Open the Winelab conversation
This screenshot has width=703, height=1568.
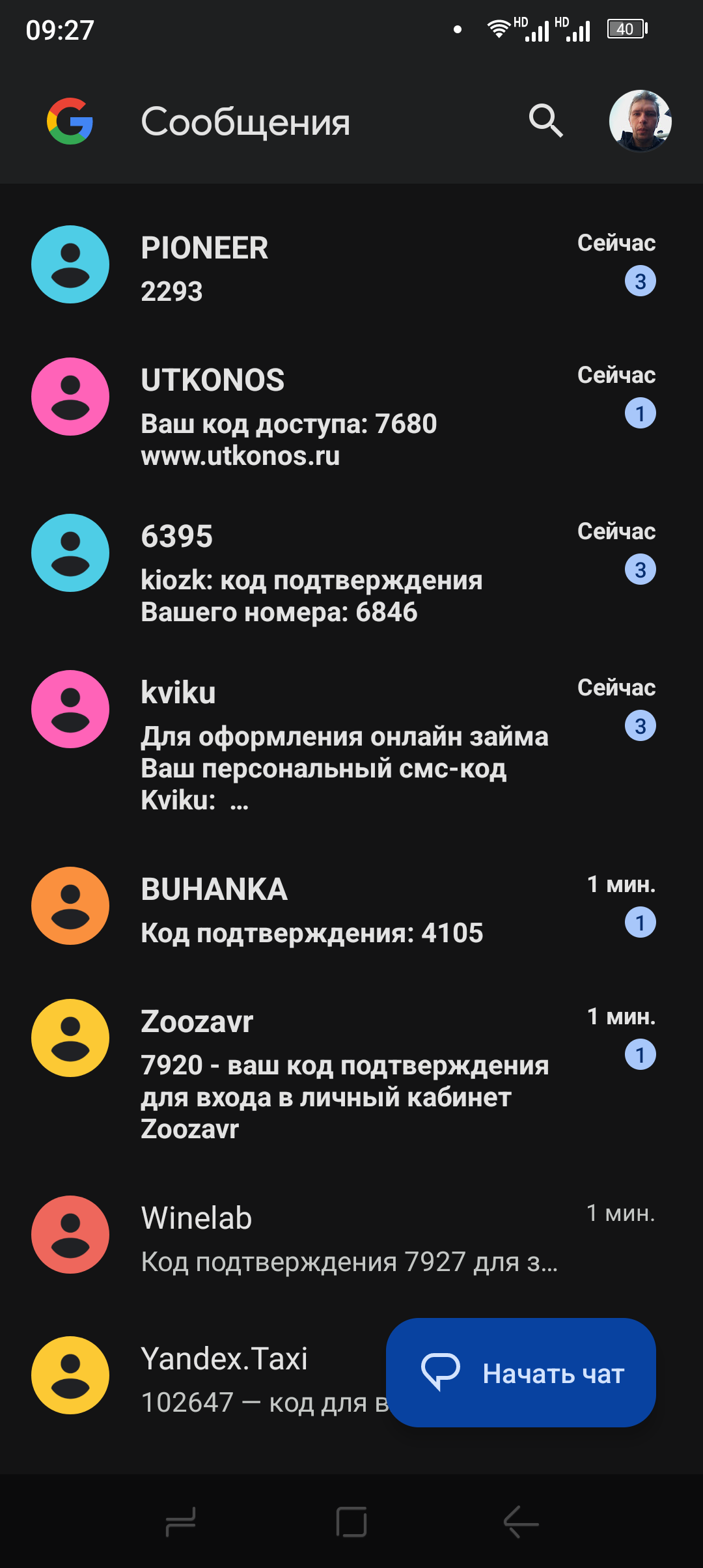351,1237
